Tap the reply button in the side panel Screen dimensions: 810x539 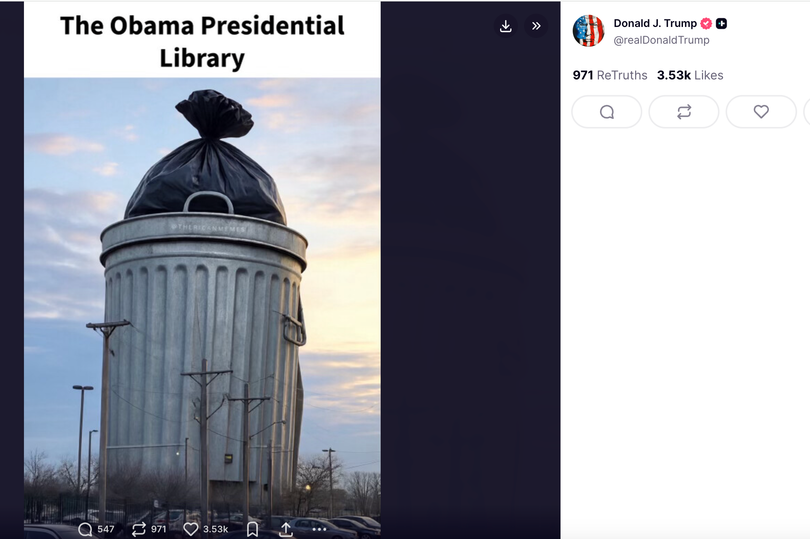click(x=606, y=112)
